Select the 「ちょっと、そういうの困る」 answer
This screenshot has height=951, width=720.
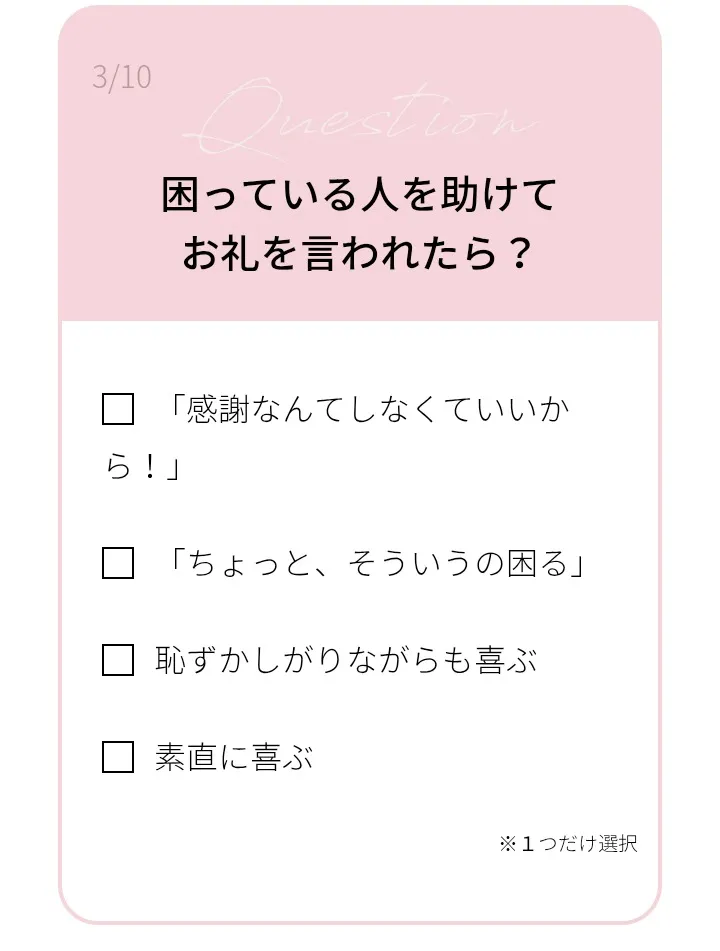point(118,563)
